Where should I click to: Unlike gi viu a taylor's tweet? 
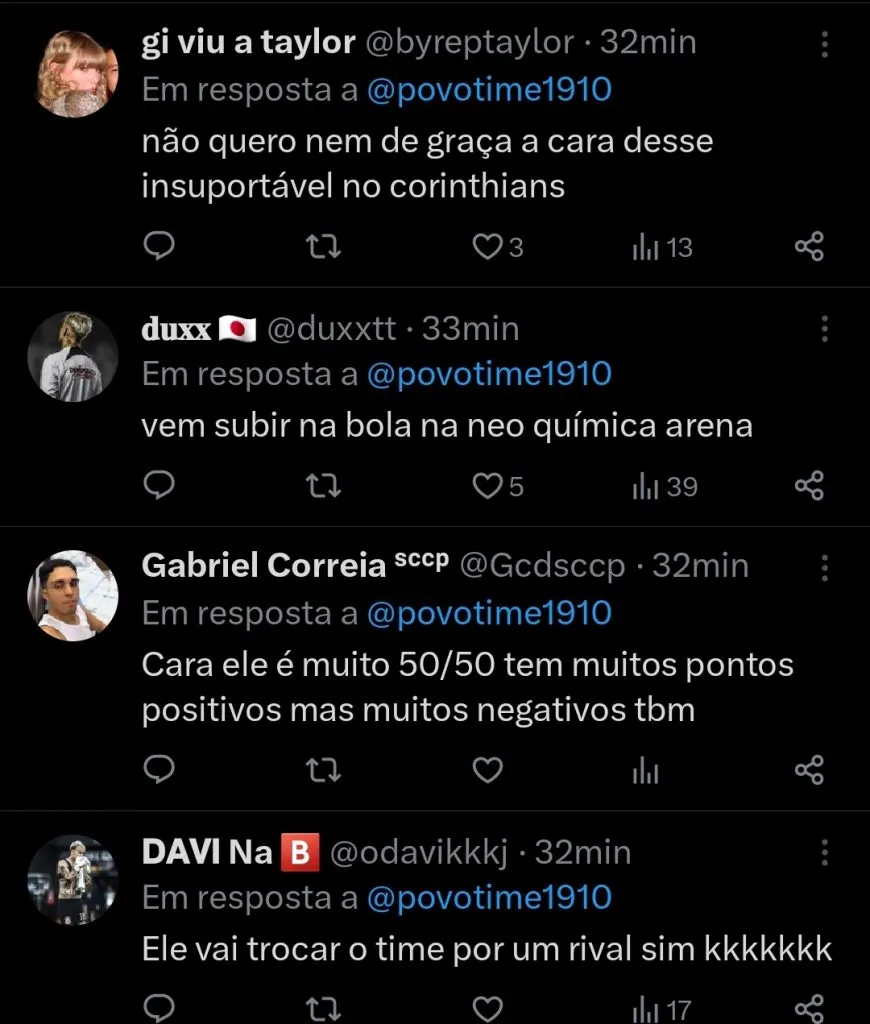click(x=486, y=246)
